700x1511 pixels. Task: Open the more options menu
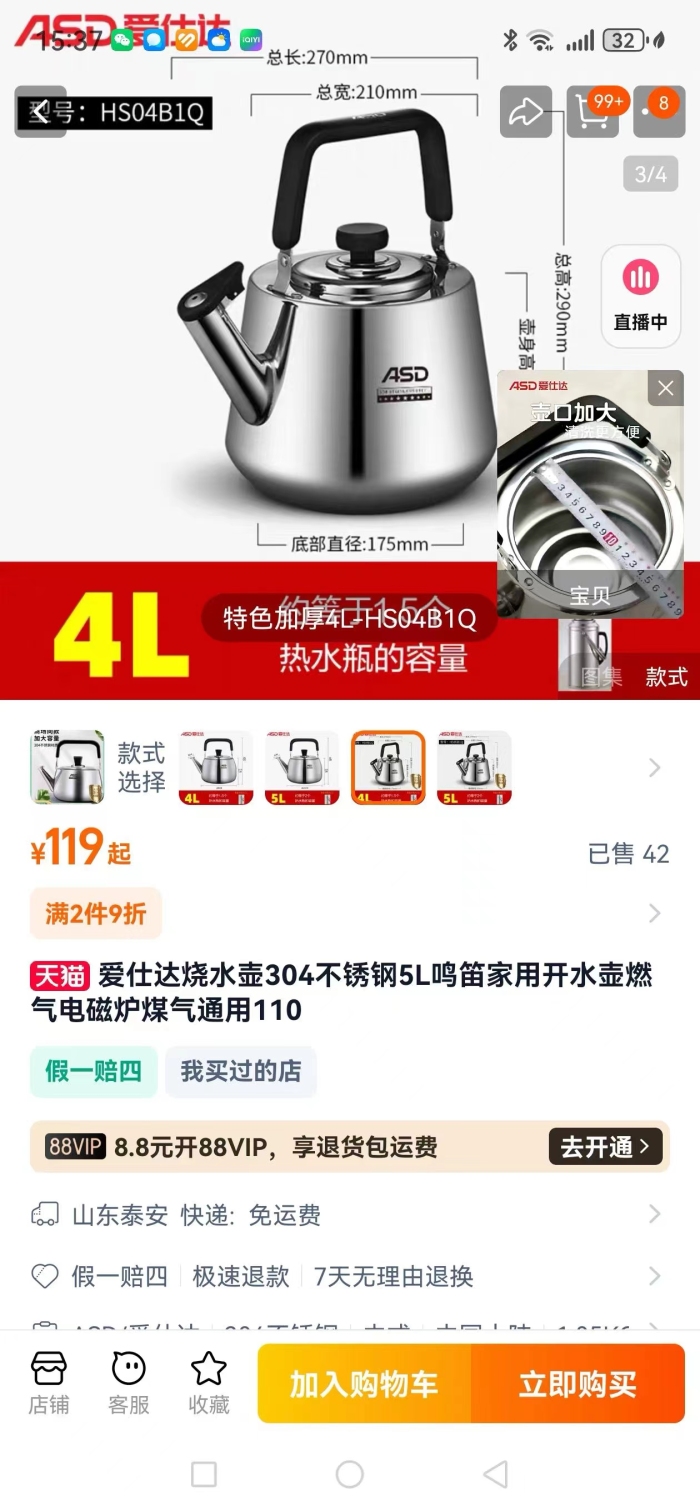(x=659, y=112)
